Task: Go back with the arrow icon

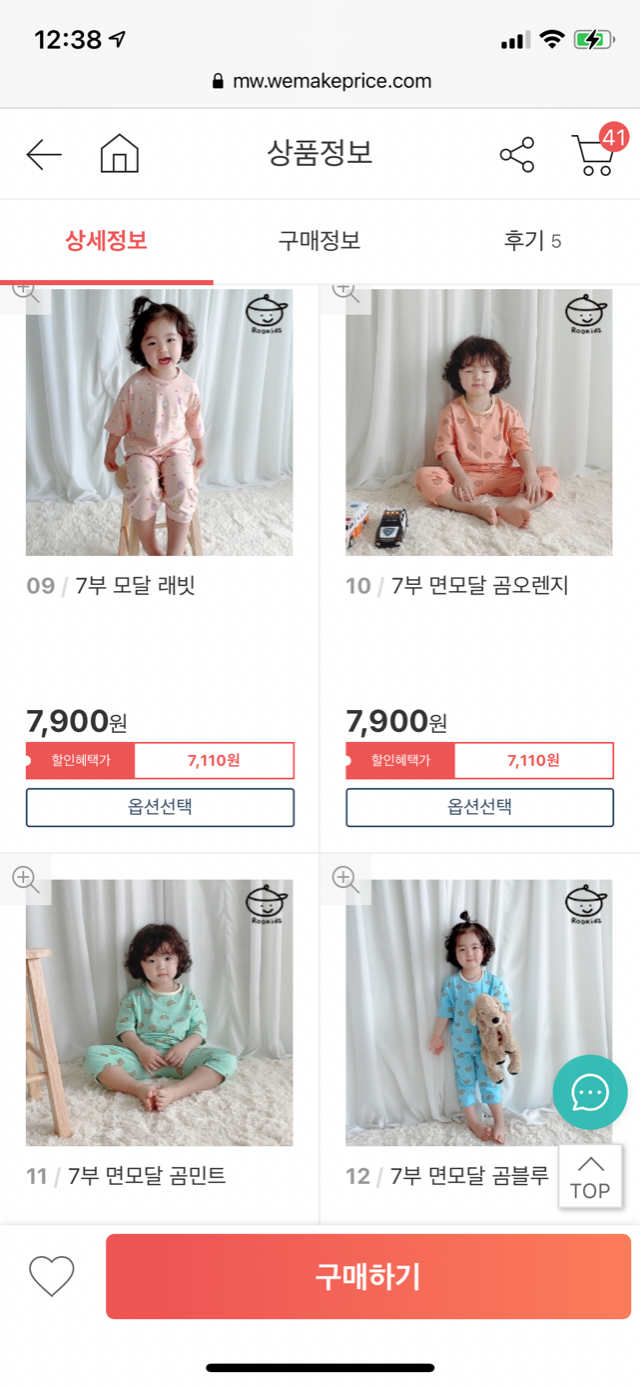Action: pyautogui.click(x=44, y=154)
